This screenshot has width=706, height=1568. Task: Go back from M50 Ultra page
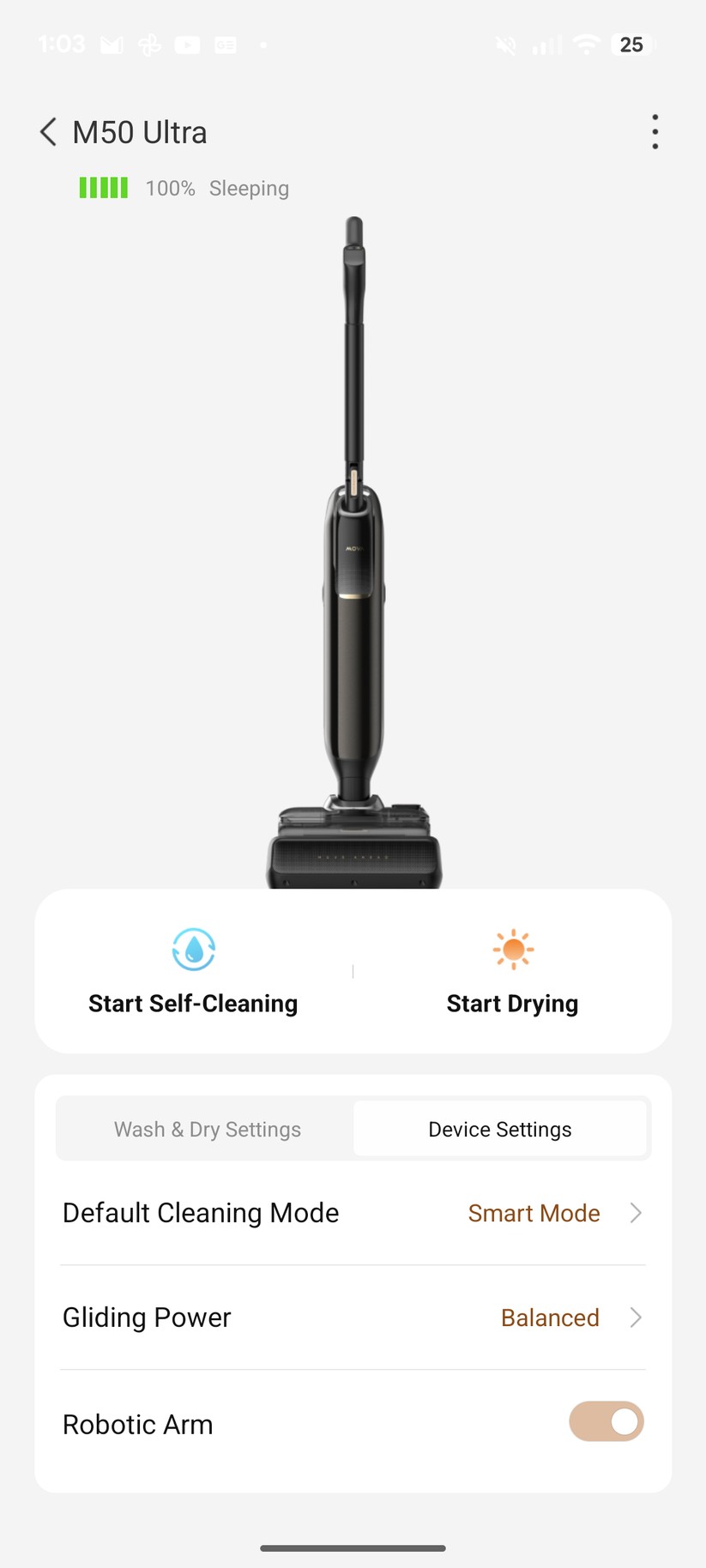pos(49,132)
